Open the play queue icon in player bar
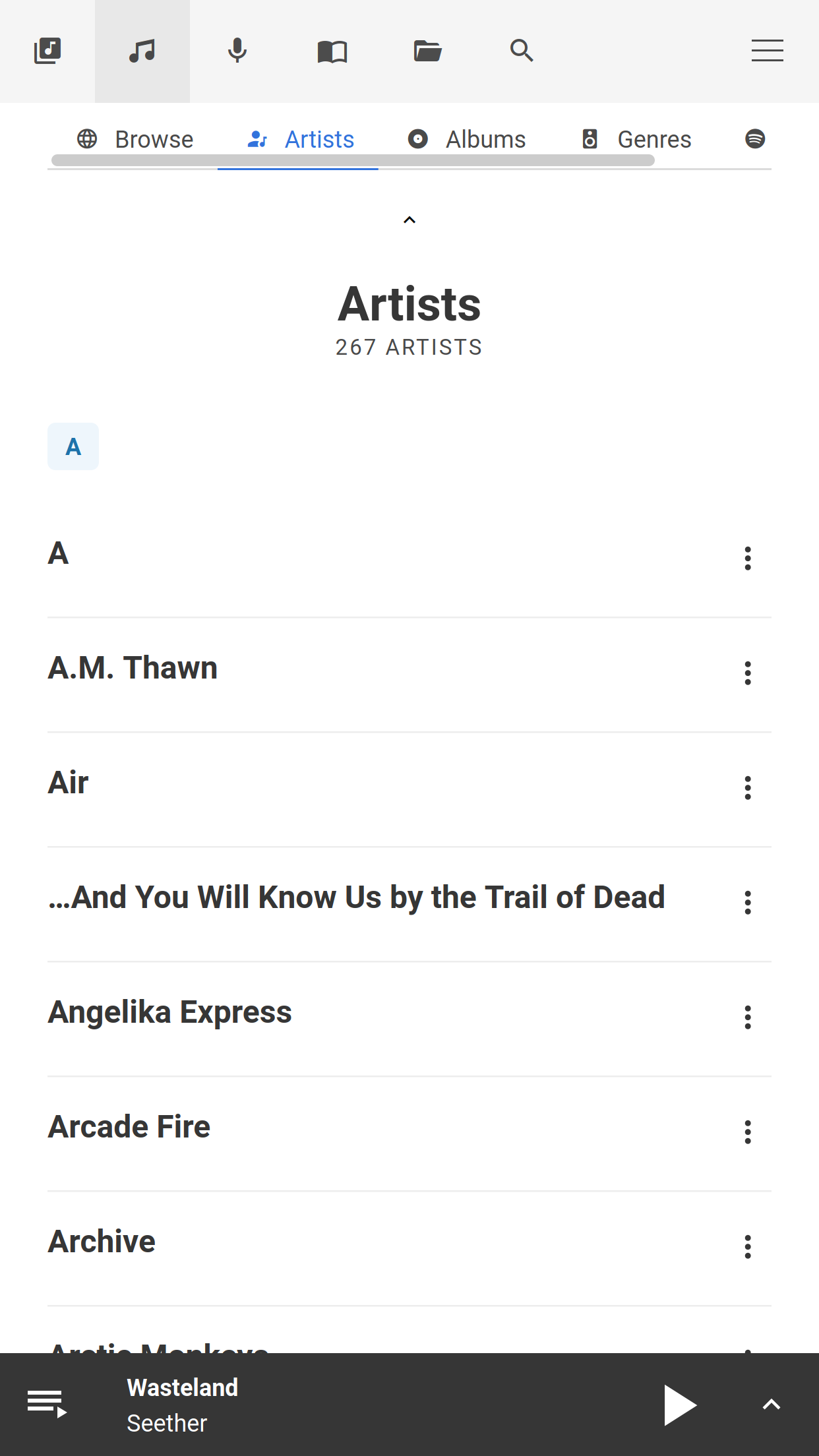The height and width of the screenshot is (1456, 819). tap(47, 1403)
